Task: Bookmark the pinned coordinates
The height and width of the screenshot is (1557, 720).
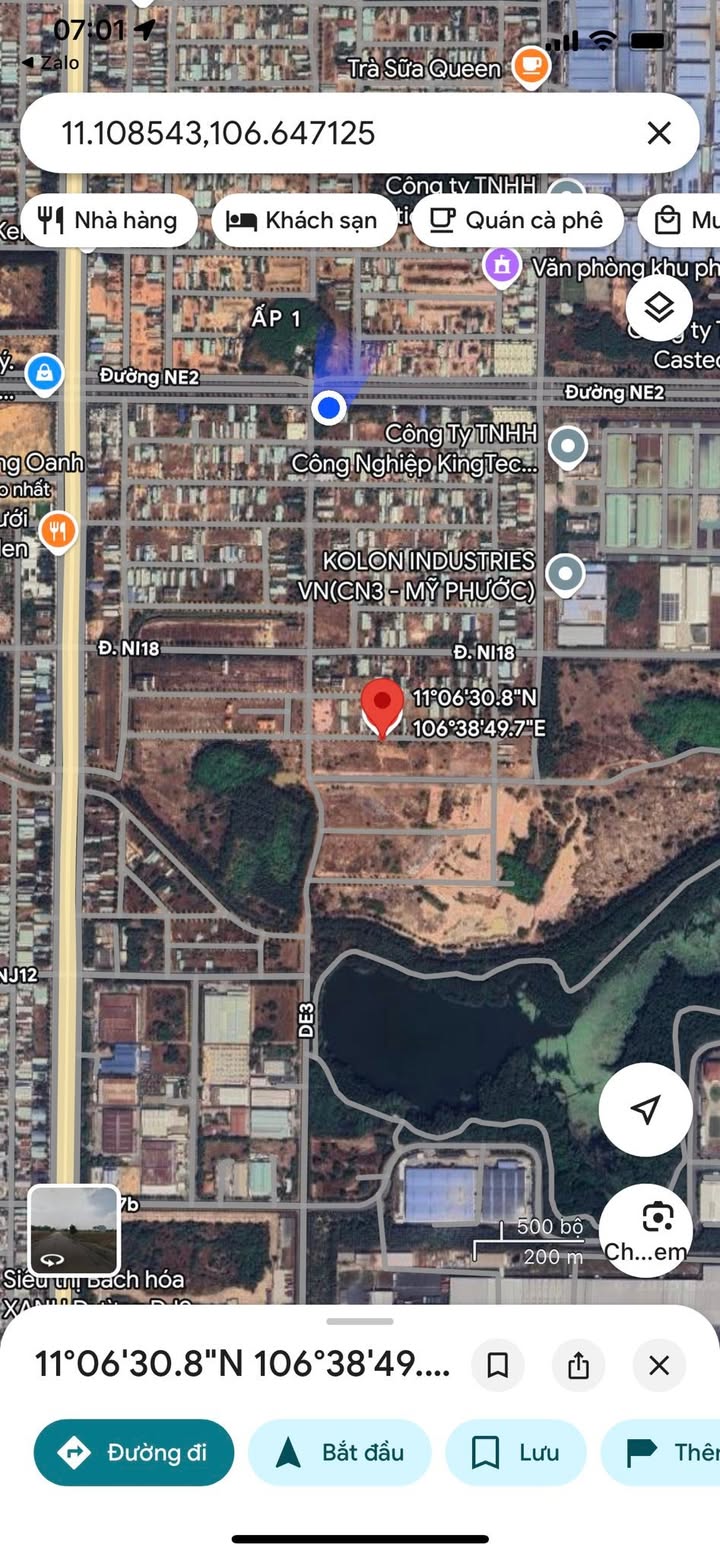Action: (498, 1365)
